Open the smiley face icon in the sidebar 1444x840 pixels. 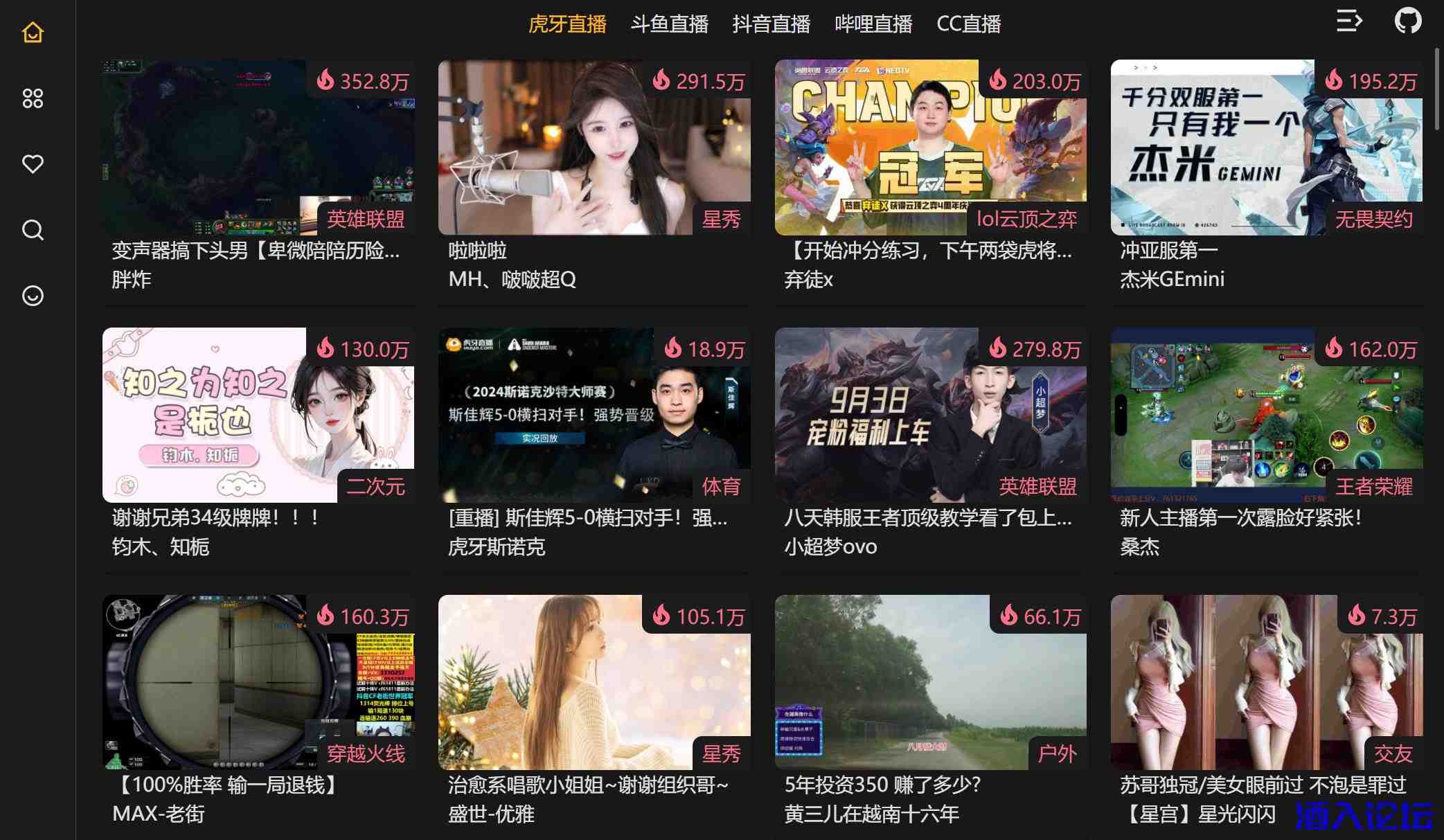pos(33,296)
